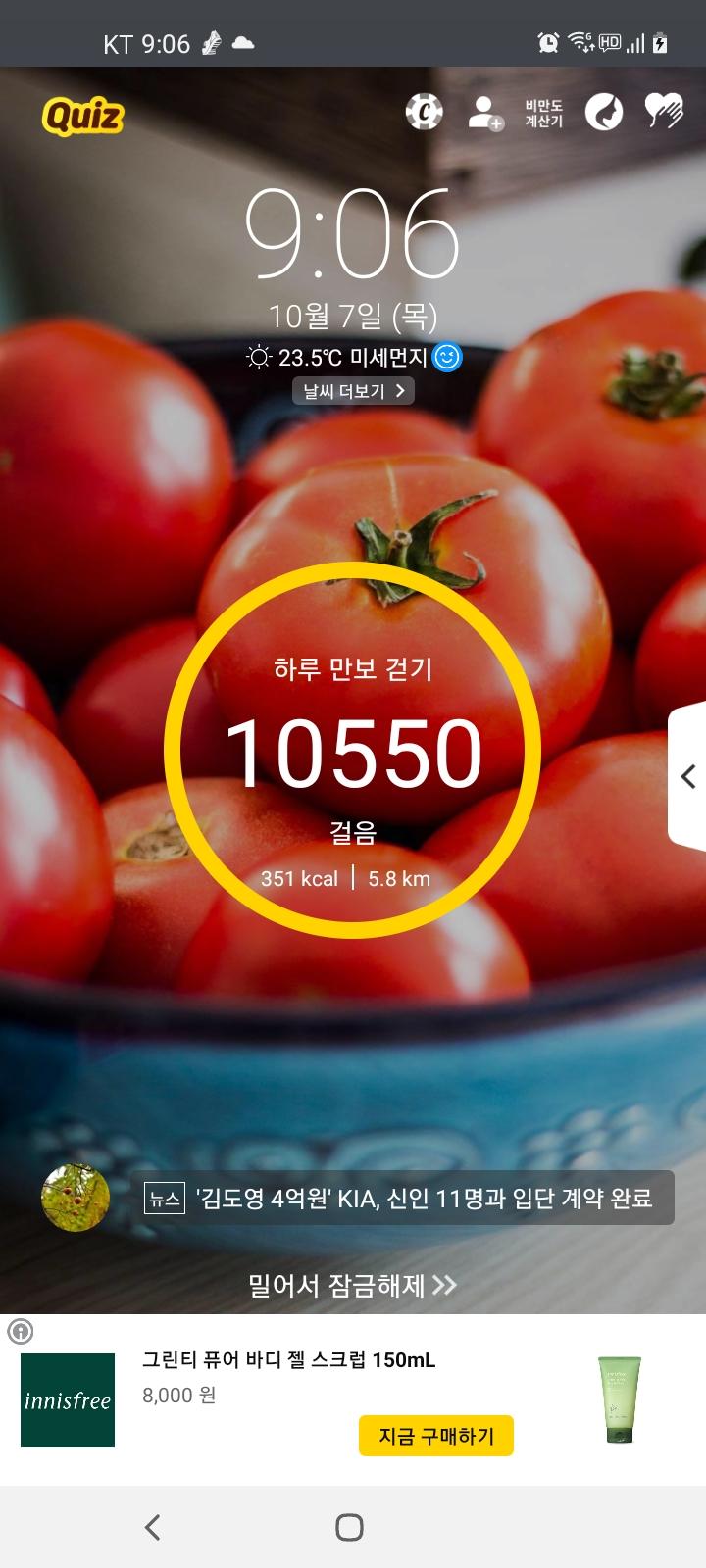Open the 비만도 계산기 calculator
The width and height of the screenshot is (706, 1568).
coord(543,113)
